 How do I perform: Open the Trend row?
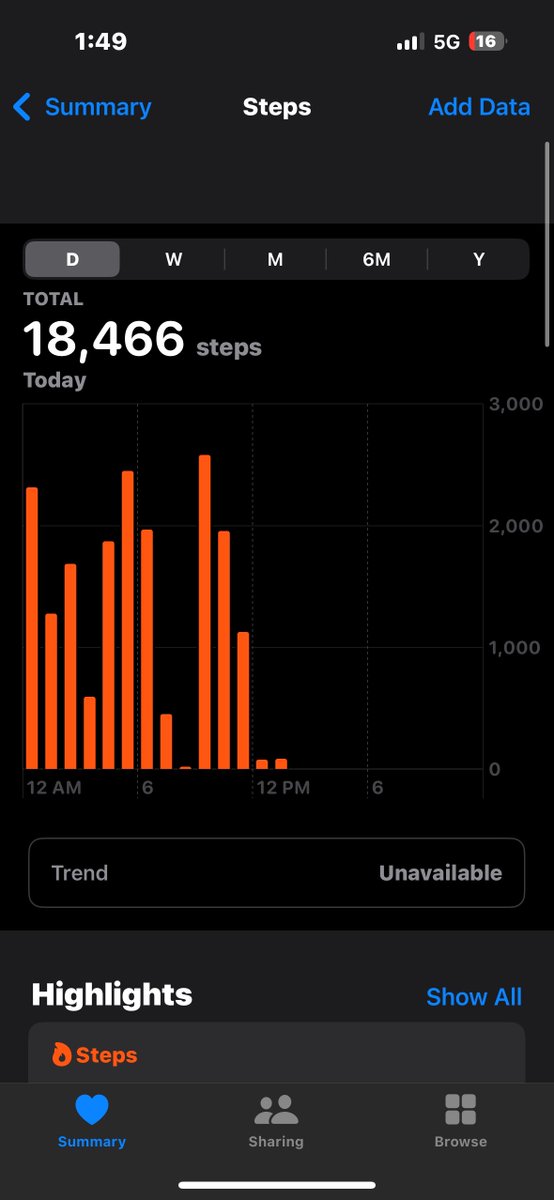pos(277,873)
